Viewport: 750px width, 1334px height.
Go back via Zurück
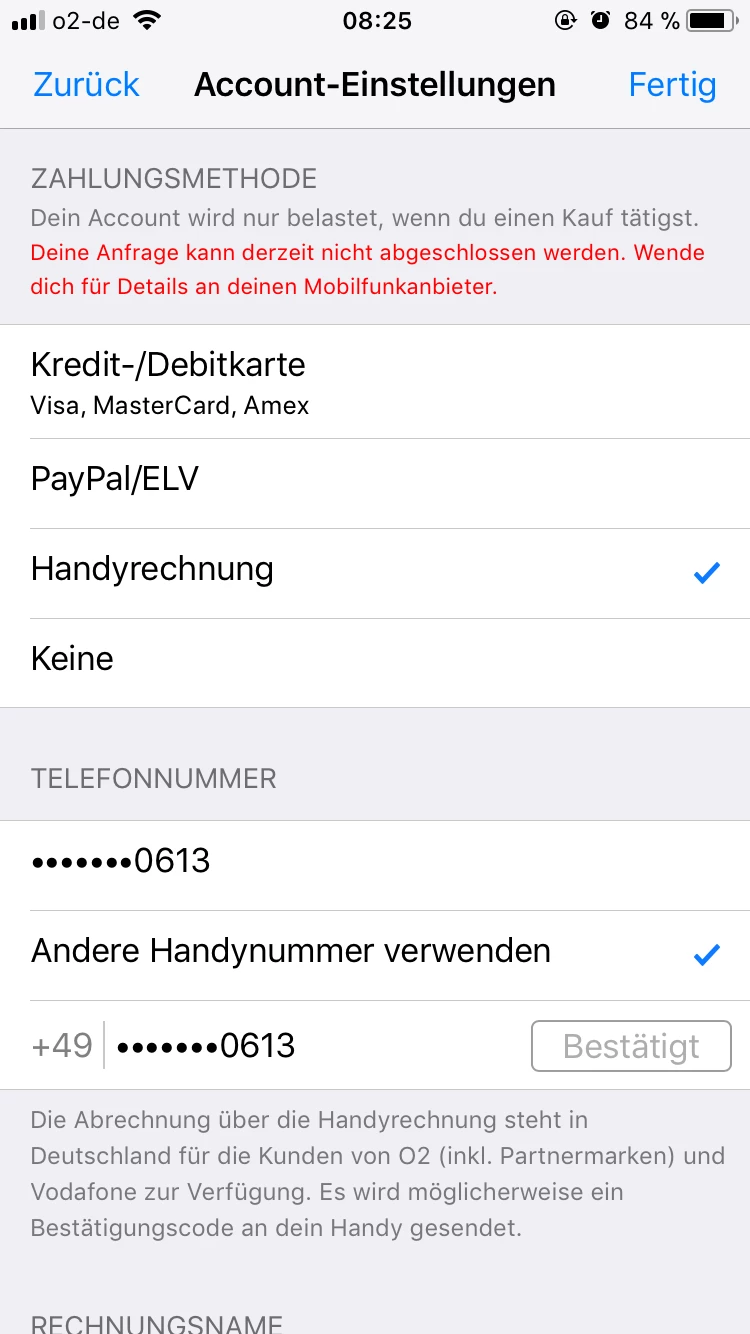(x=86, y=85)
